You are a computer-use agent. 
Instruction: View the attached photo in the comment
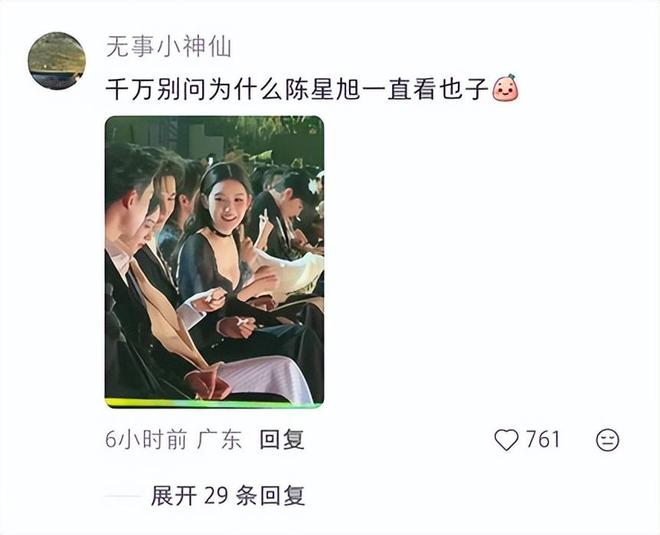[x=214, y=262]
